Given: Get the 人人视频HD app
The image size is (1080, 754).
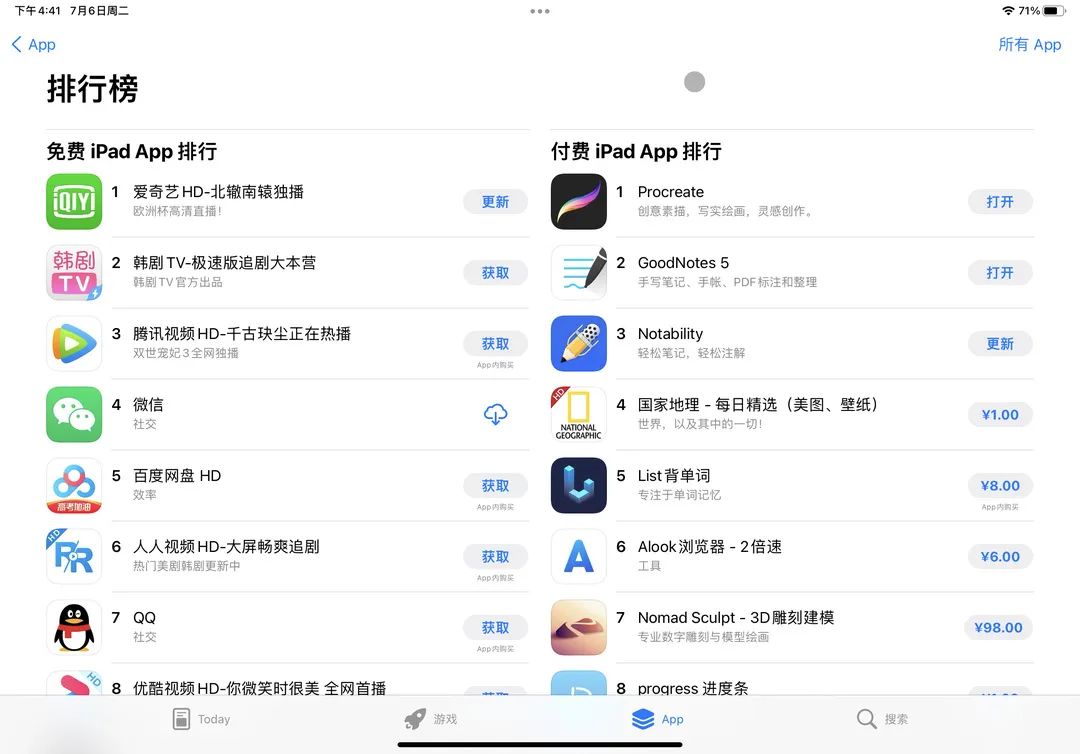Looking at the screenshot, I should click(495, 557).
